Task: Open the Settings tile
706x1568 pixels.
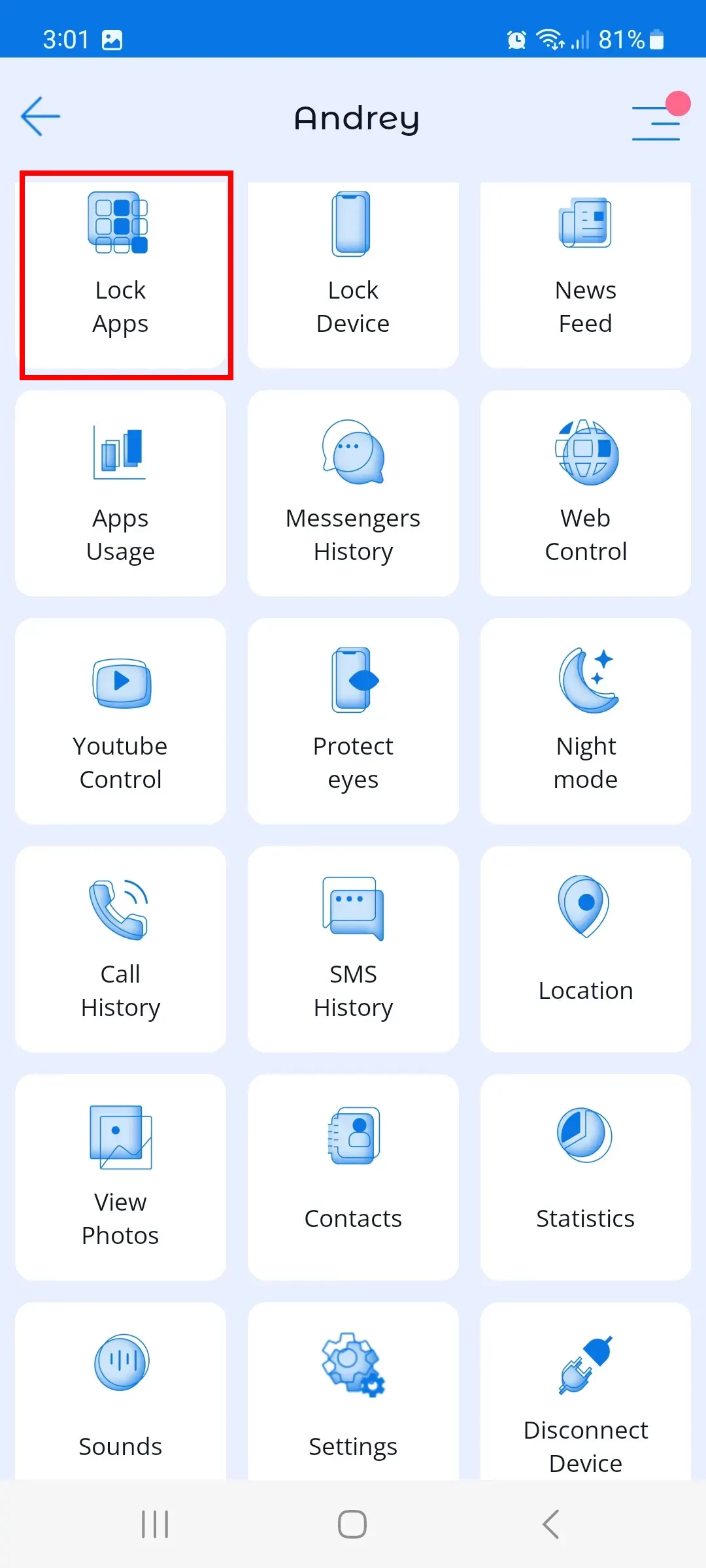Action: (353, 1392)
